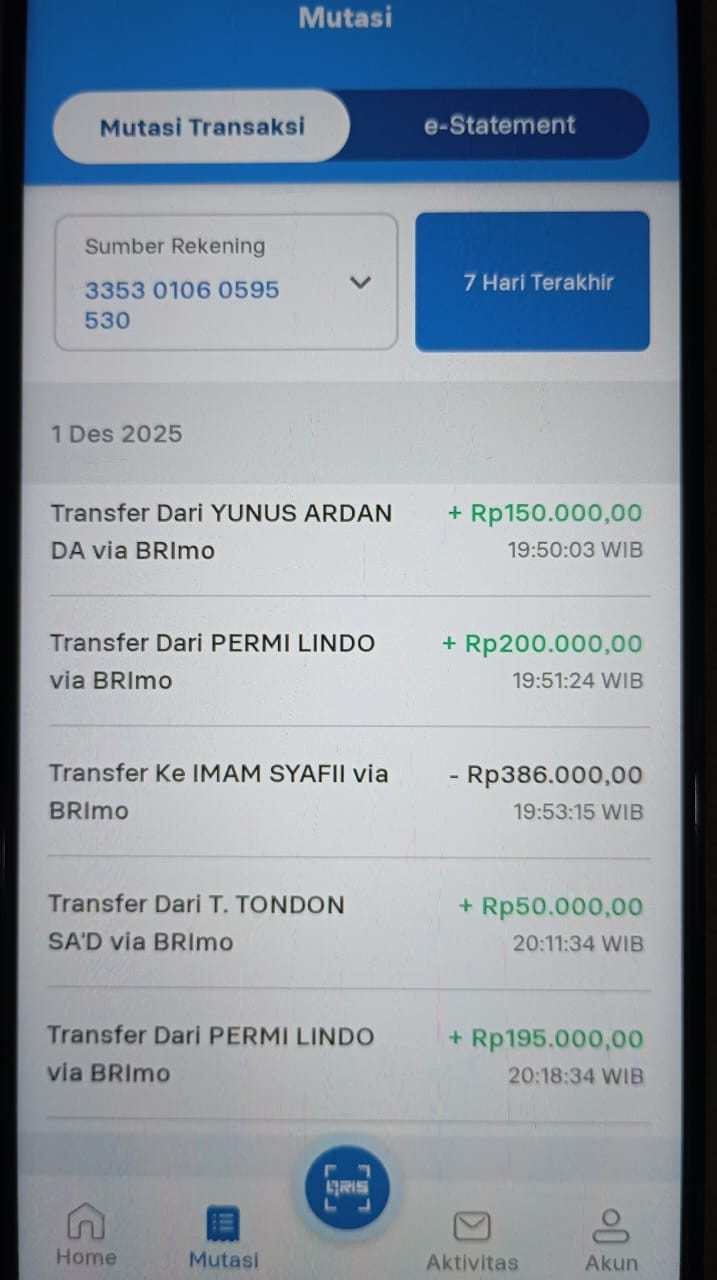
Task: Switch to the e-Statement tab
Action: [499, 126]
